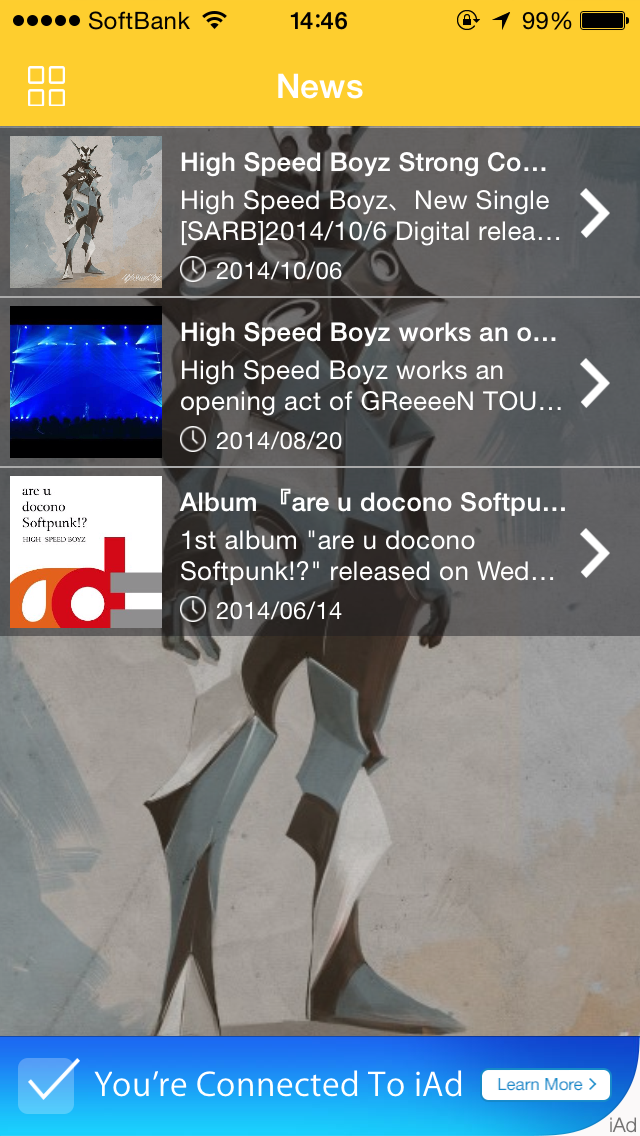The width and height of the screenshot is (640, 1136).
Task: Open the grid menu icon
Action: click(x=46, y=86)
